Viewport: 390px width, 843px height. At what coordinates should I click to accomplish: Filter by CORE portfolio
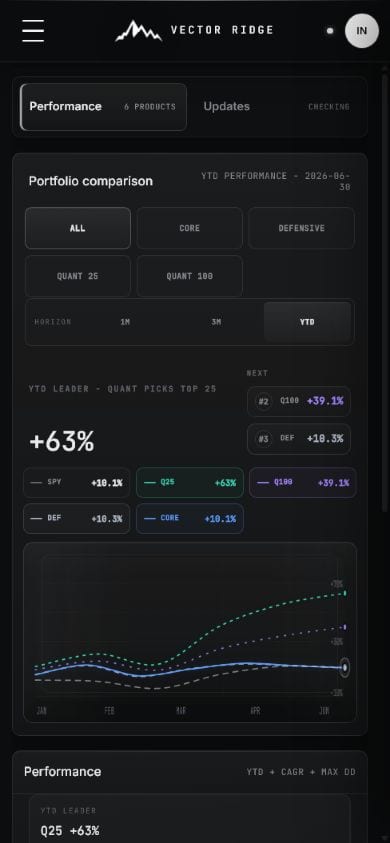pos(189,228)
